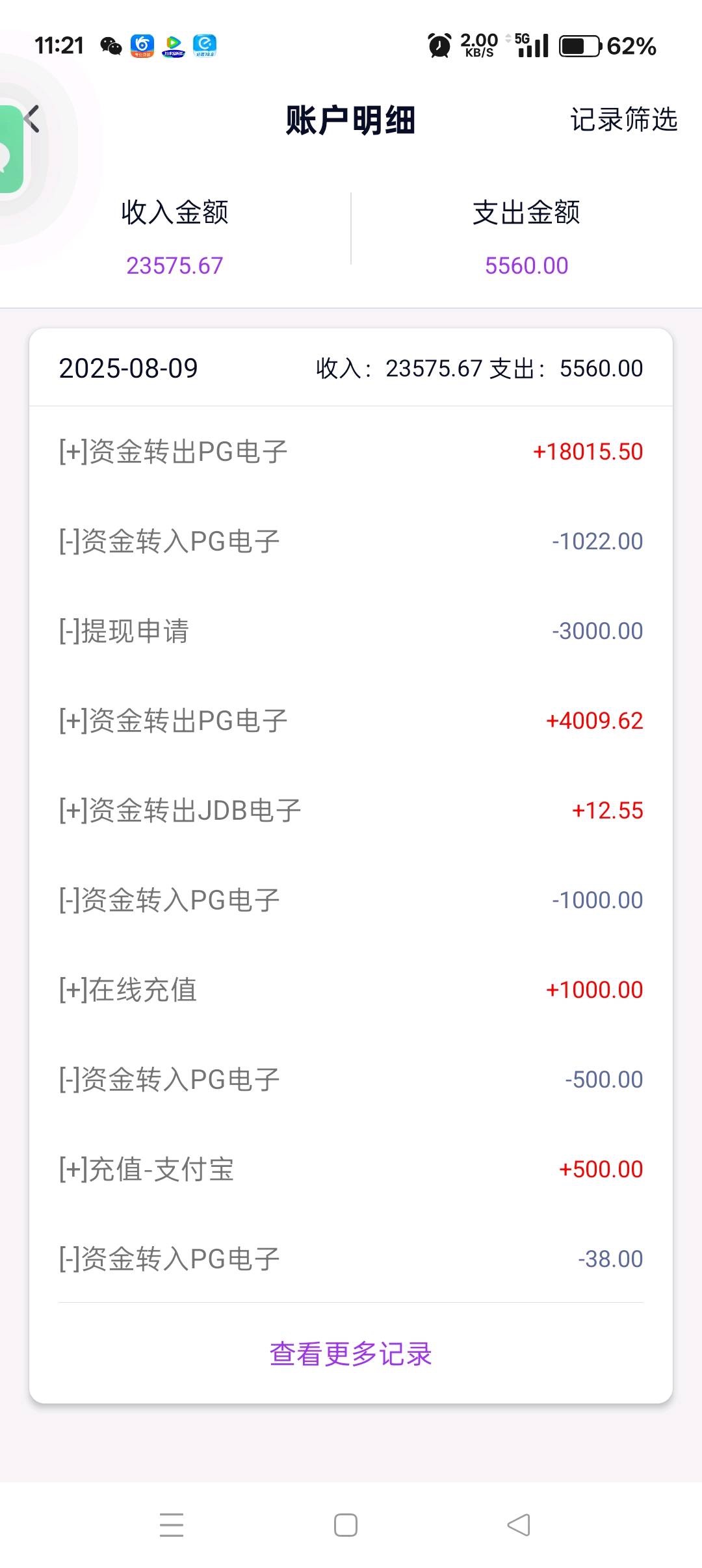Screen dimensions: 702x1568
Task: Open the green floating chat bubble
Action: click(10, 150)
